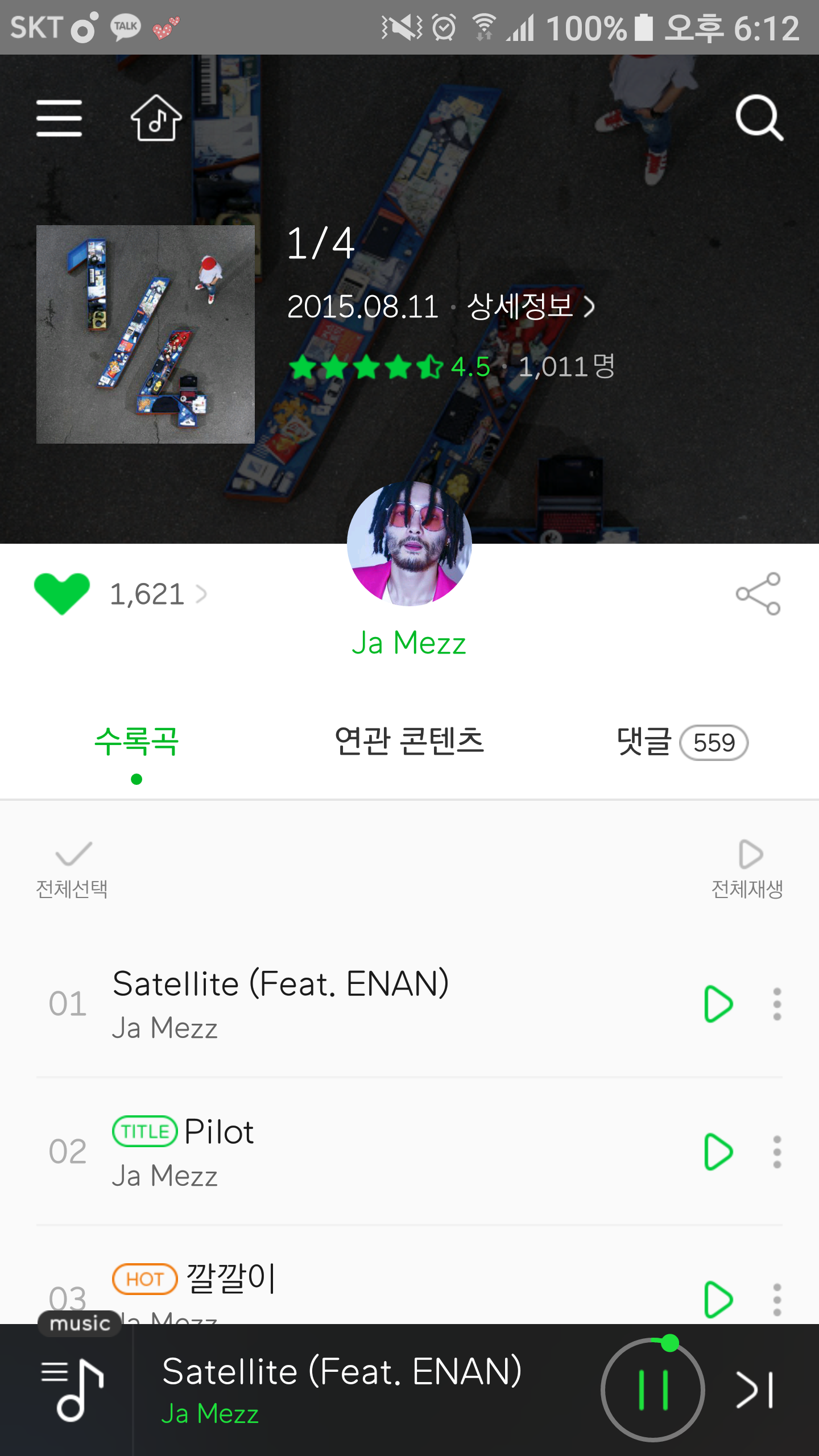Open more options for Satellite track
The image size is (819, 1456).
pyautogui.click(x=777, y=1004)
